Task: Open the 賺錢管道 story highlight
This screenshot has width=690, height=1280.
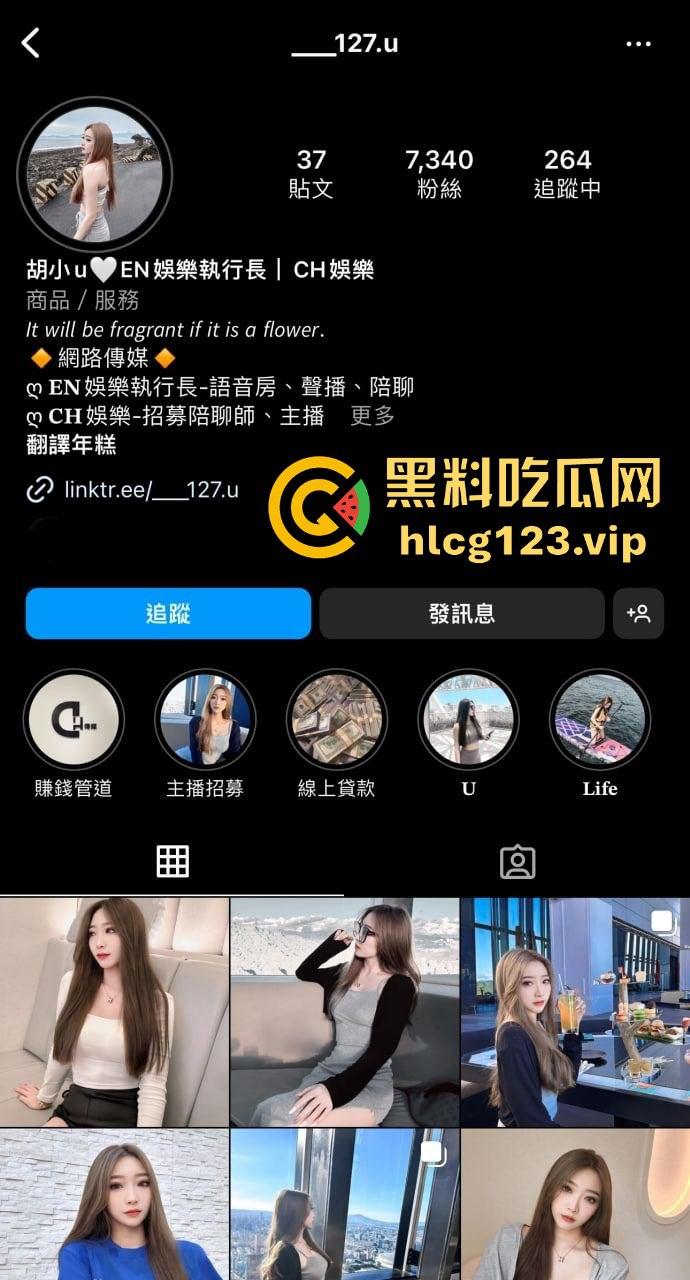Action: [73, 719]
